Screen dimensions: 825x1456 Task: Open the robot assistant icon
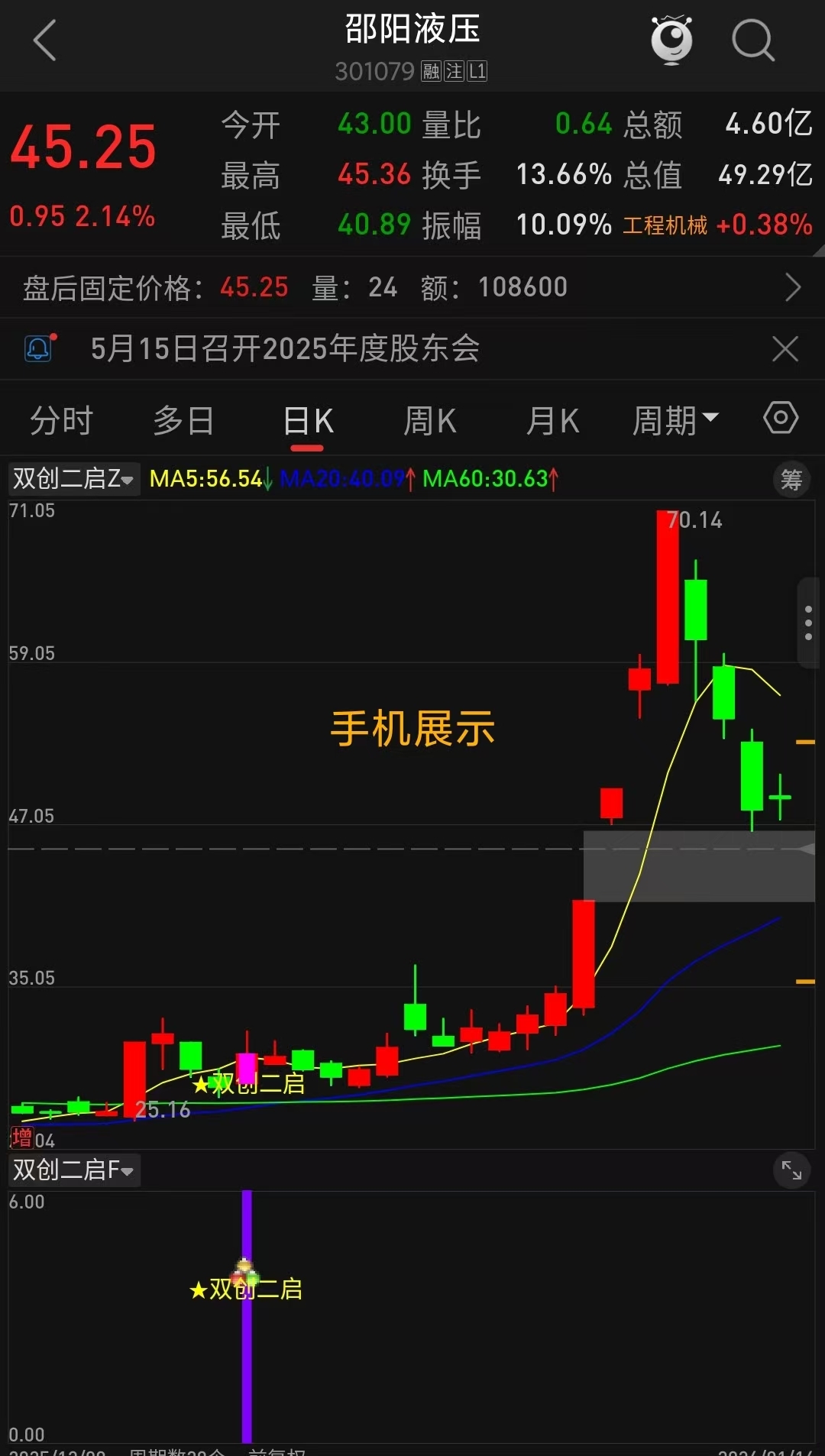(x=671, y=40)
